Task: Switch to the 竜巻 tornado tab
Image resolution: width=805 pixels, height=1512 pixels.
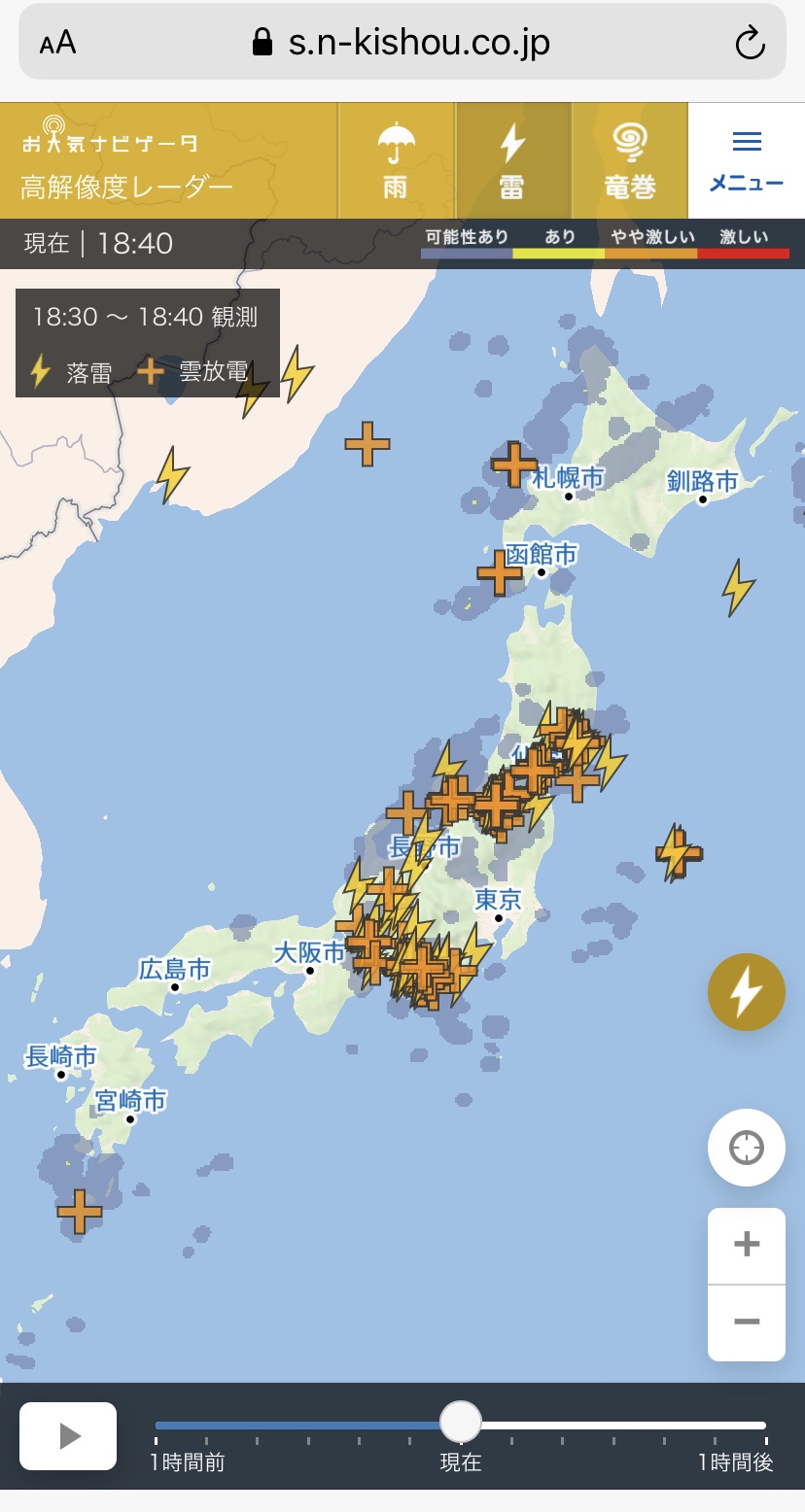Action: [x=630, y=161]
